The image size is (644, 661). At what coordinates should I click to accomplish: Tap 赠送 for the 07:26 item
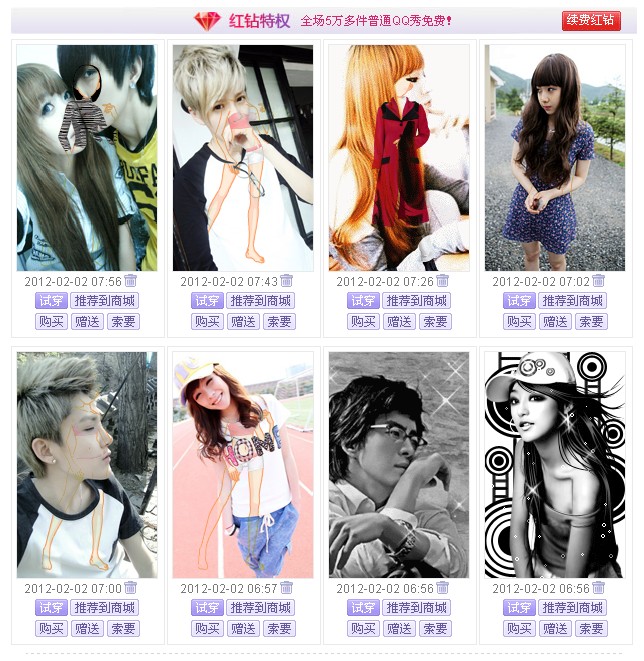point(399,322)
